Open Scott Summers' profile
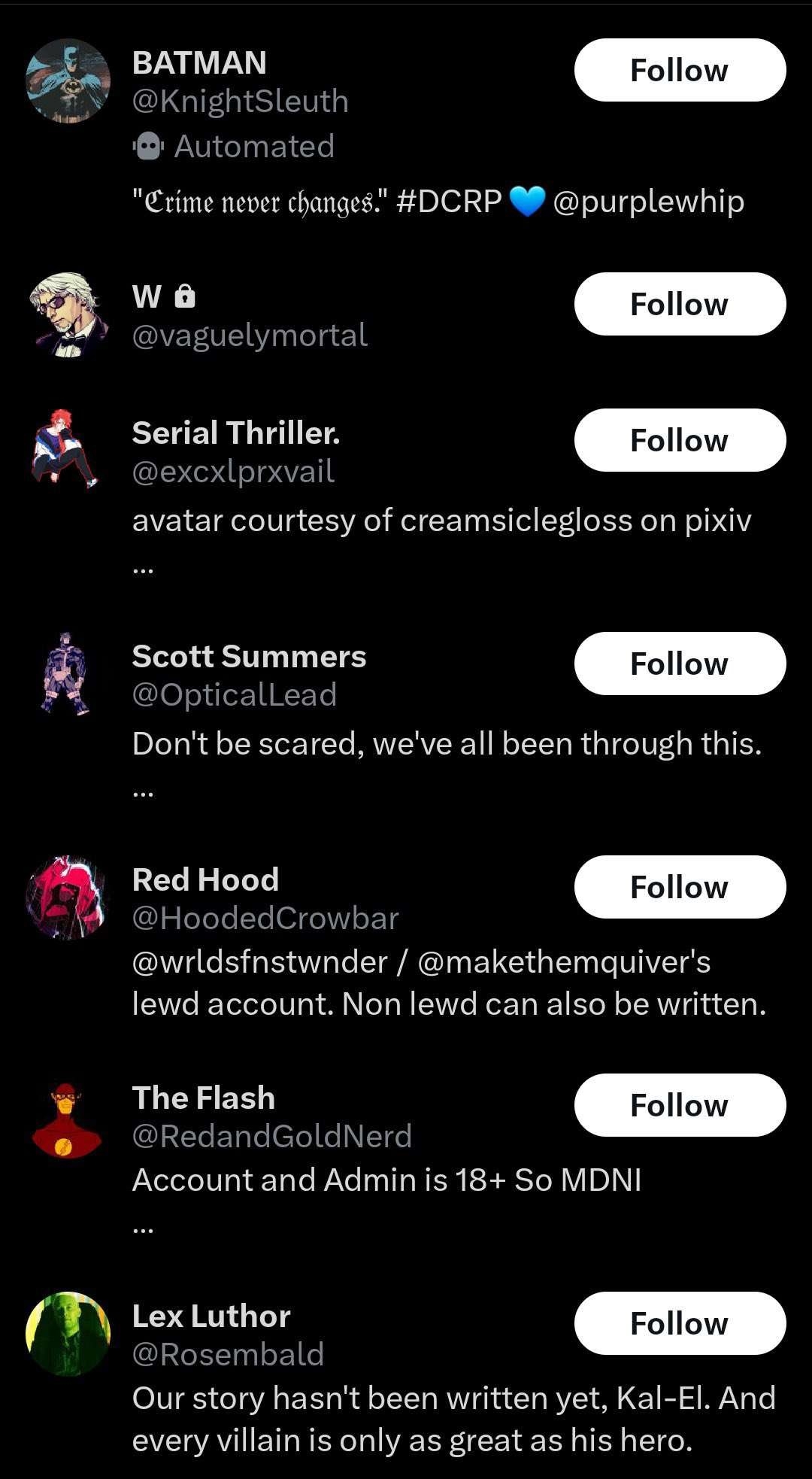Image resolution: width=812 pixels, height=1479 pixels. click(249, 657)
